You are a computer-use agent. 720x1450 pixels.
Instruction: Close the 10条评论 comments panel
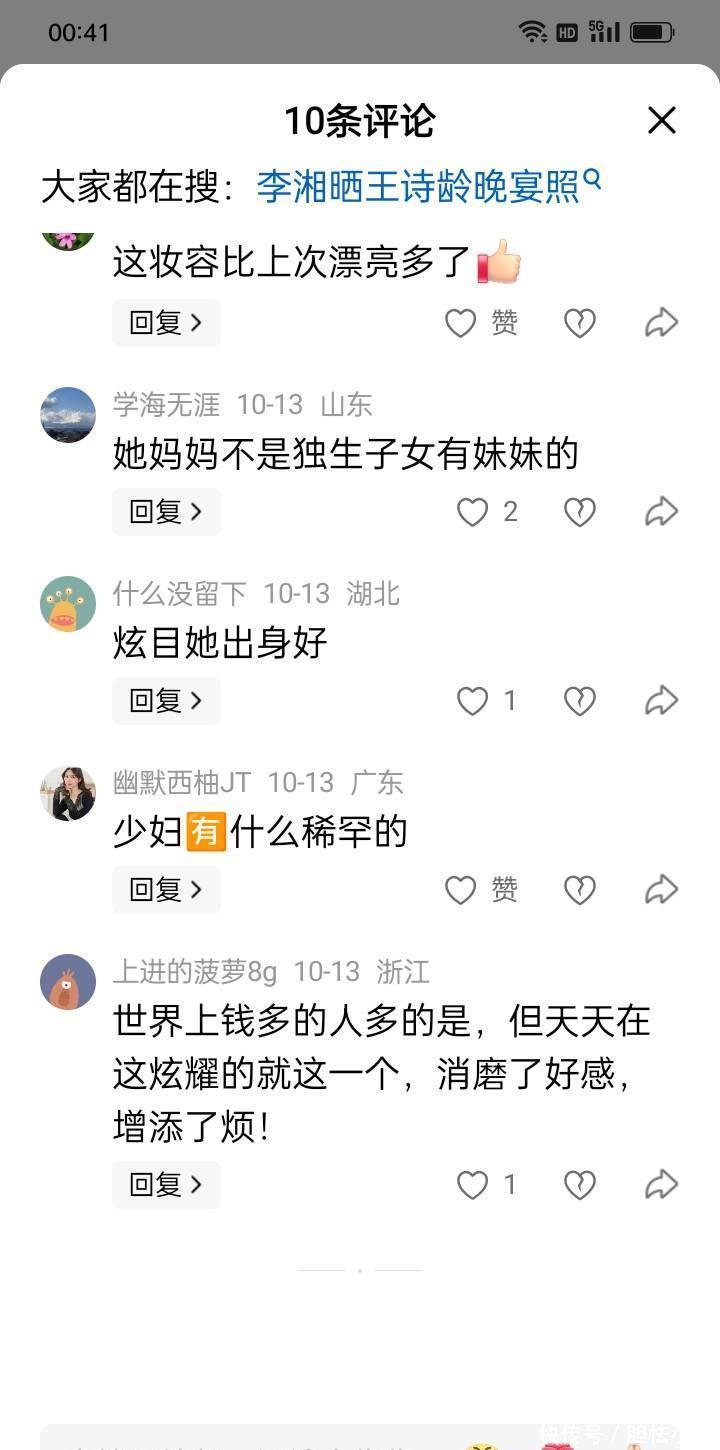point(662,121)
